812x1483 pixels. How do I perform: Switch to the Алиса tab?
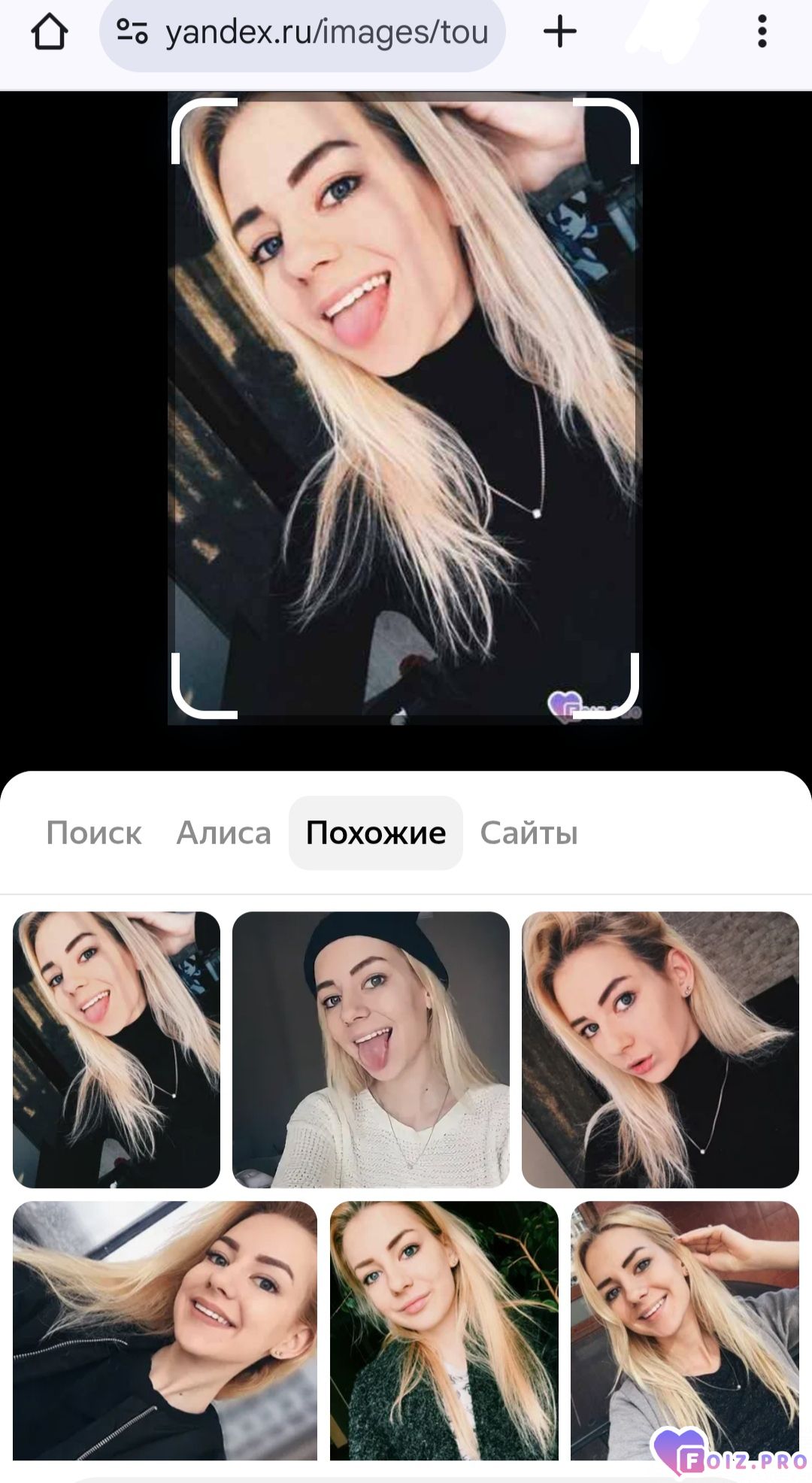pyautogui.click(x=223, y=832)
